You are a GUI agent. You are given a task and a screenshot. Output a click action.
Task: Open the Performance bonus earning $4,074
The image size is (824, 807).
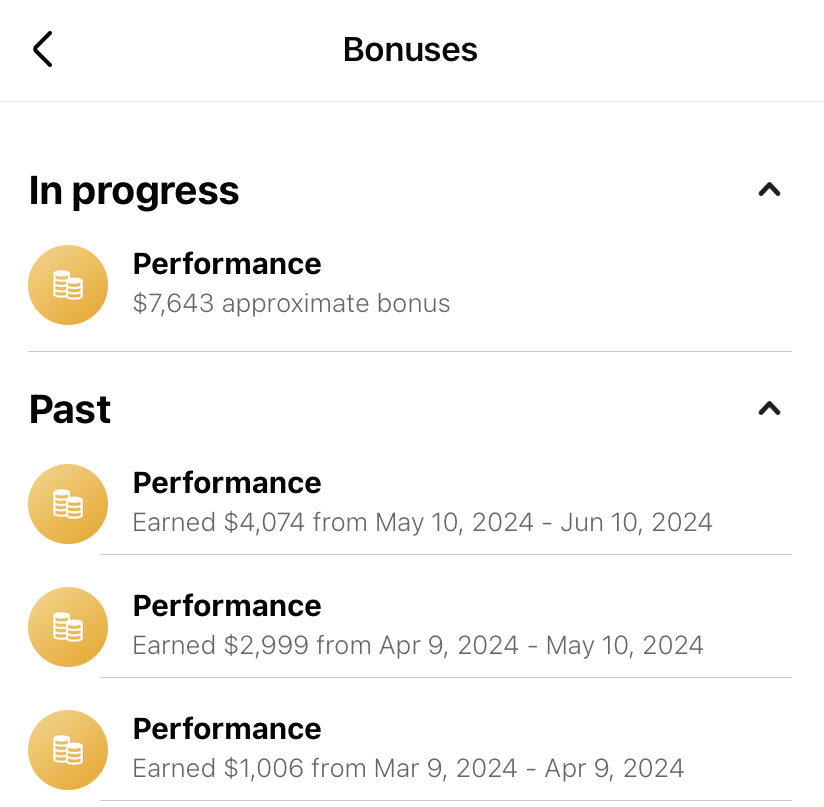click(x=420, y=503)
